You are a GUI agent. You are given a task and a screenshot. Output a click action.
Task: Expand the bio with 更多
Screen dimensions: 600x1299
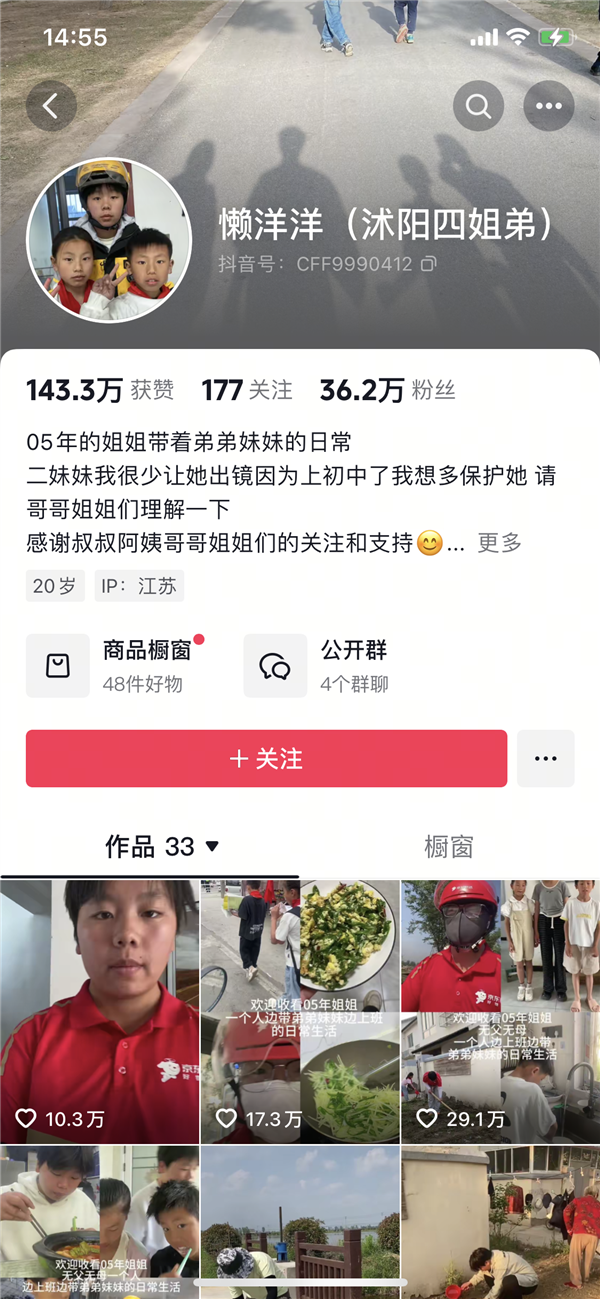[499, 543]
